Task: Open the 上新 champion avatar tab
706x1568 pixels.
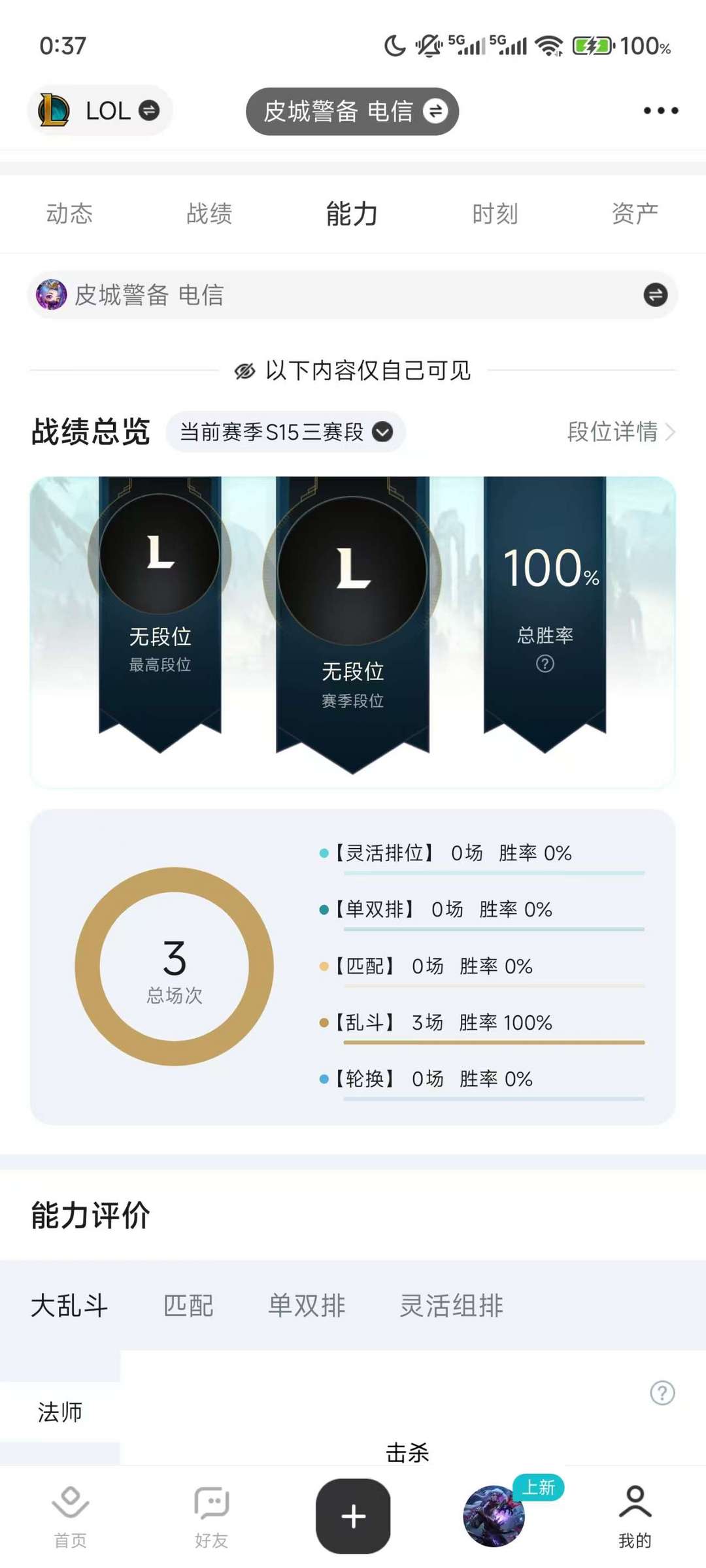Action: coord(494,1516)
